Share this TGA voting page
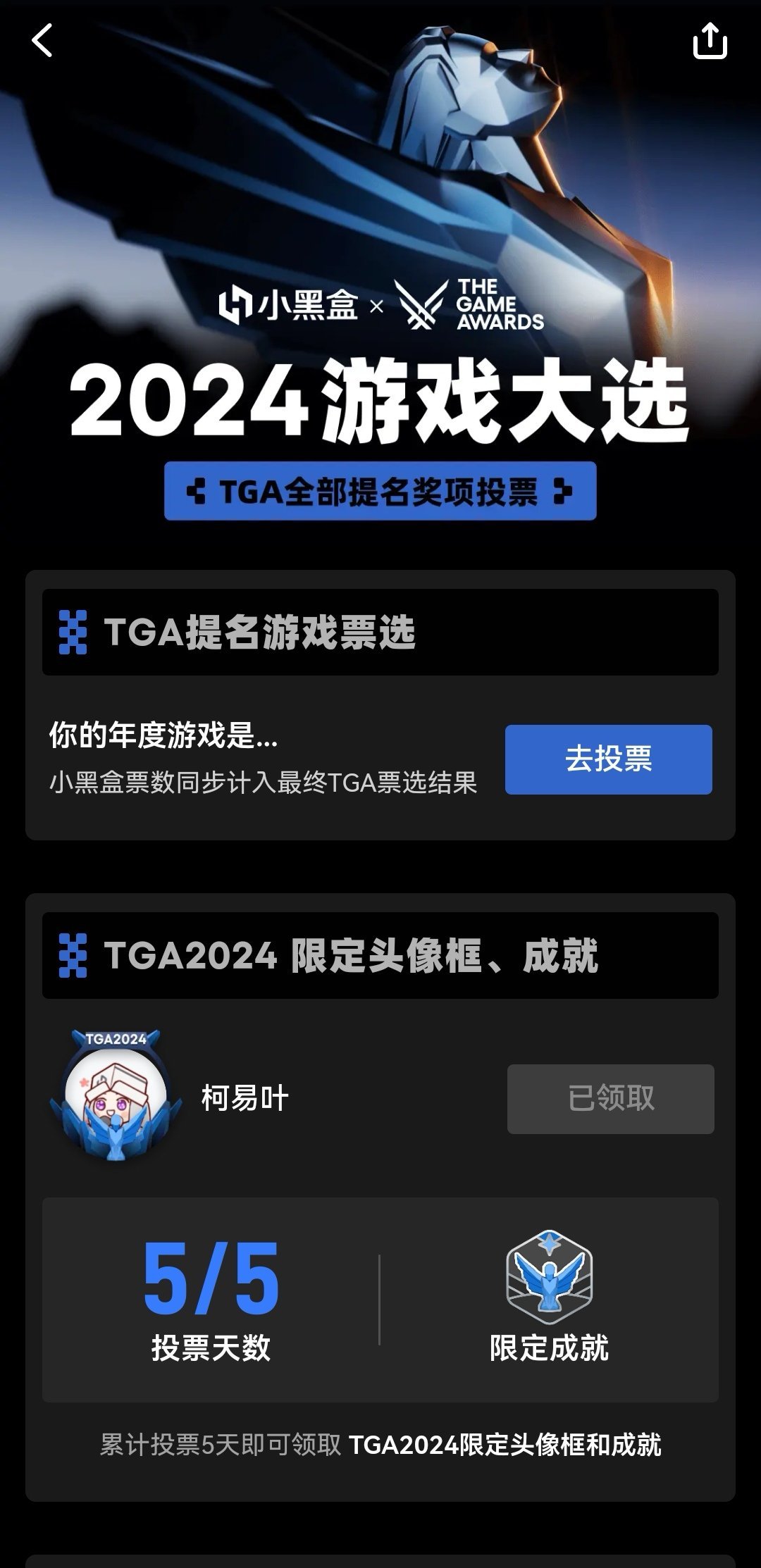Image resolution: width=761 pixels, height=1568 pixels. (710, 41)
